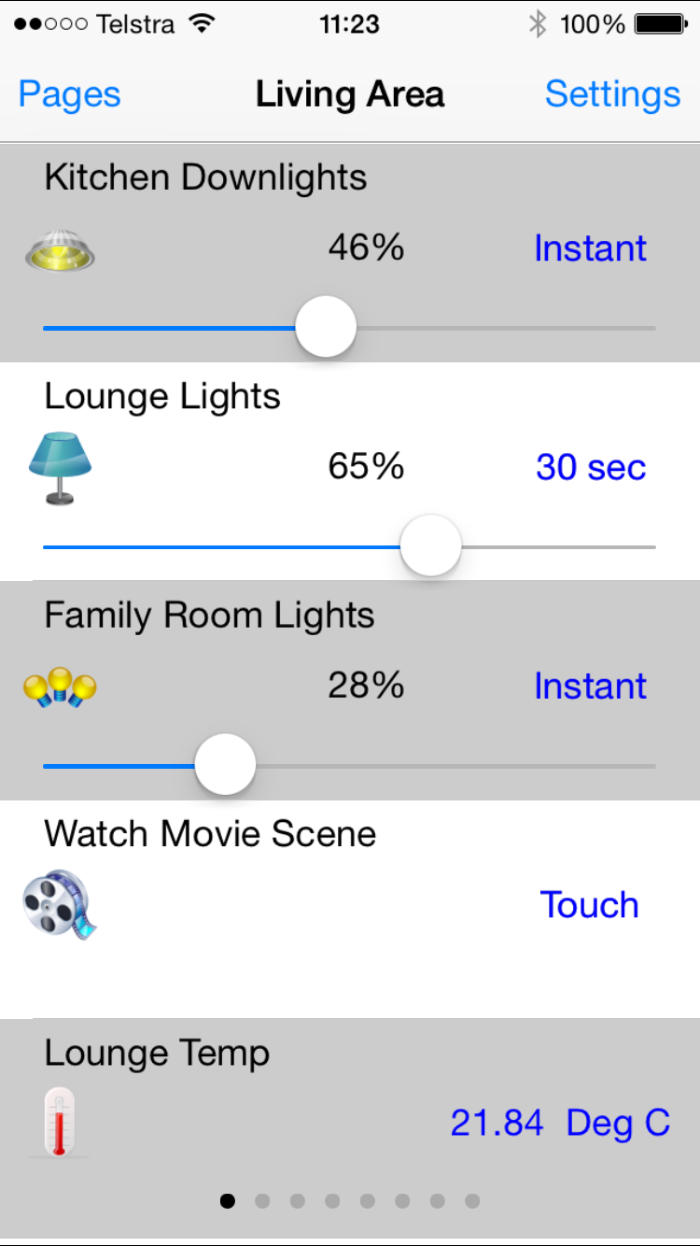Toggle the Lounge Lights lamp icon
This screenshot has height=1246, width=700.
(x=59, y=469)
